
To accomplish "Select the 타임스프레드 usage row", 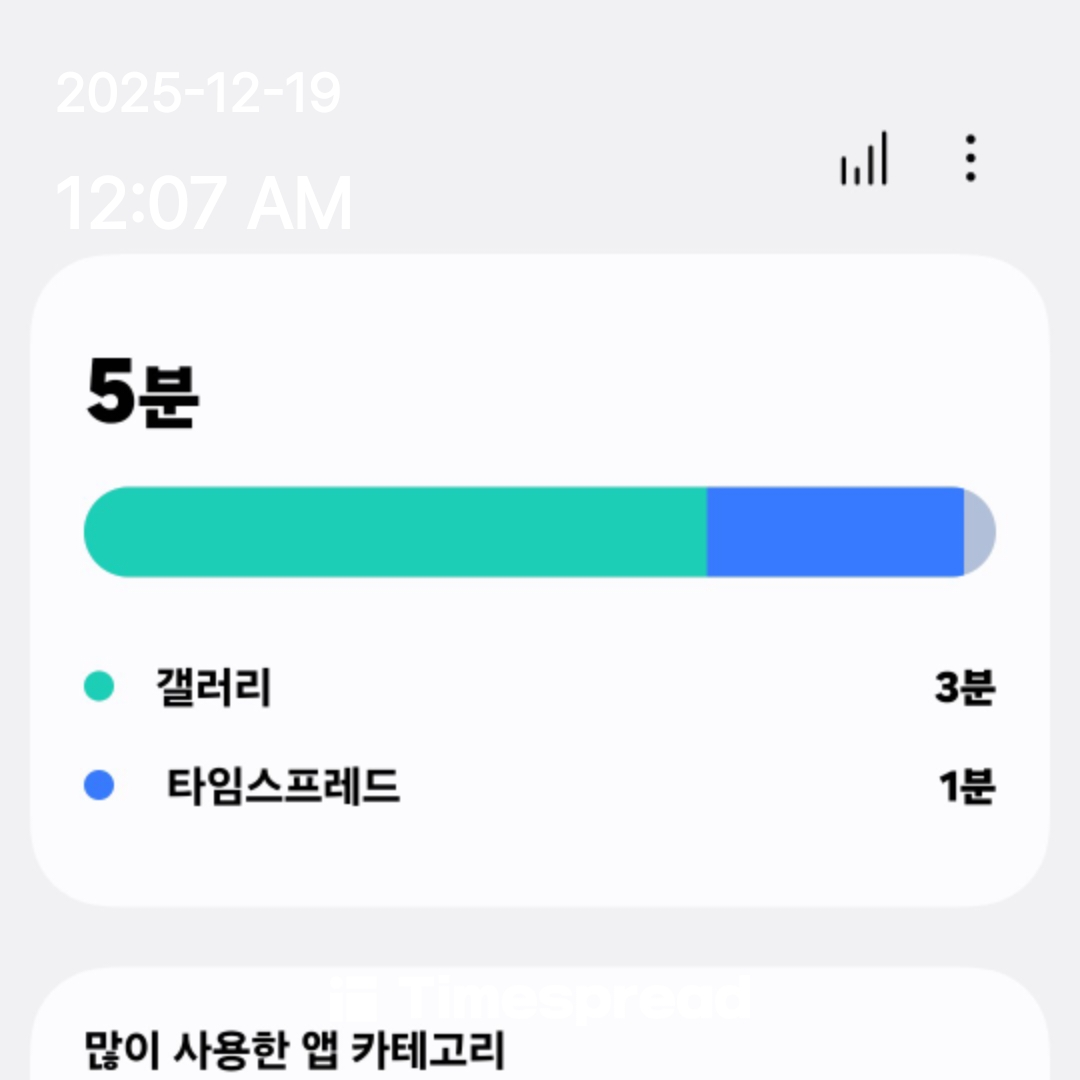I will [x=540, y=787].
